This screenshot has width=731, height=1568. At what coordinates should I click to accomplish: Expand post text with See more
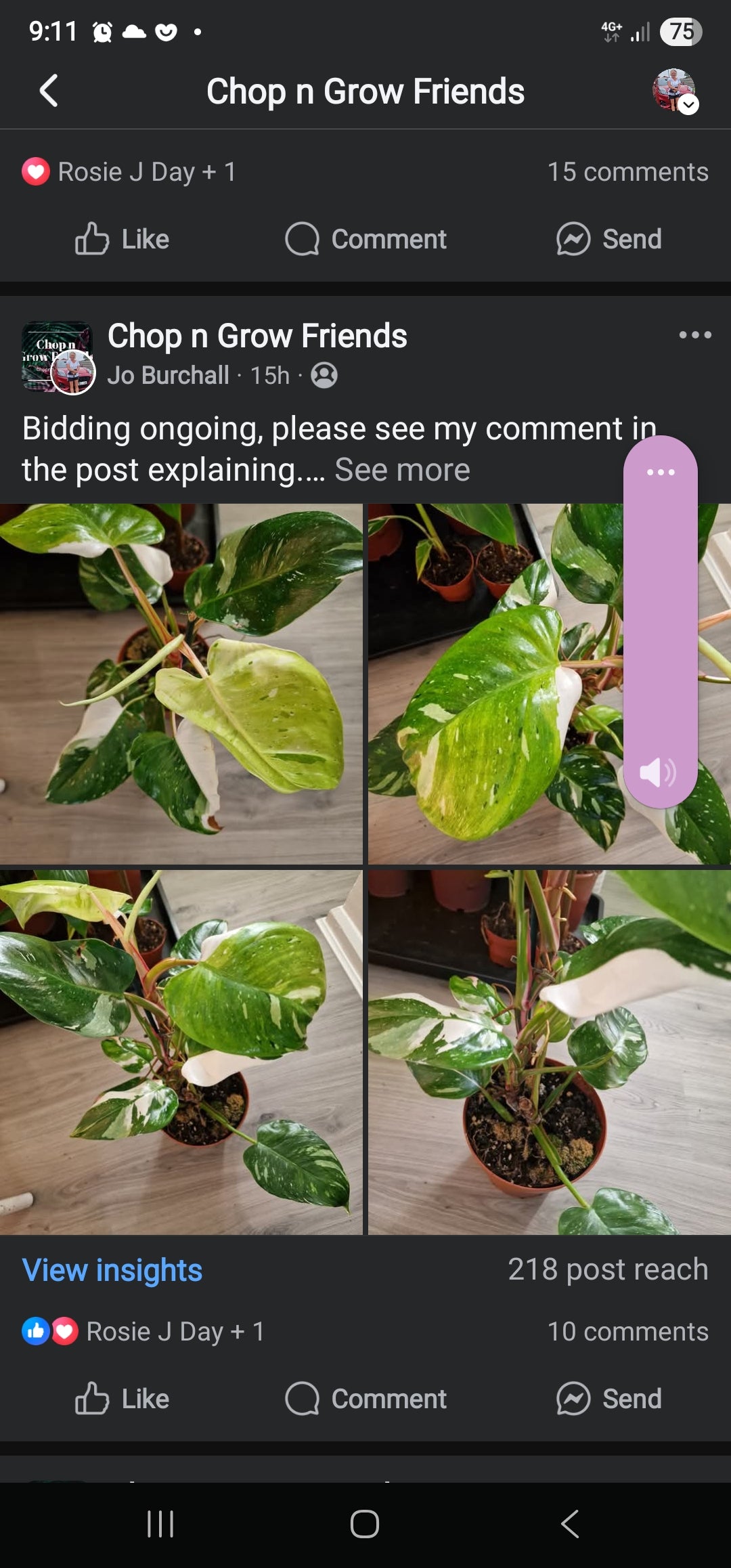402,470
